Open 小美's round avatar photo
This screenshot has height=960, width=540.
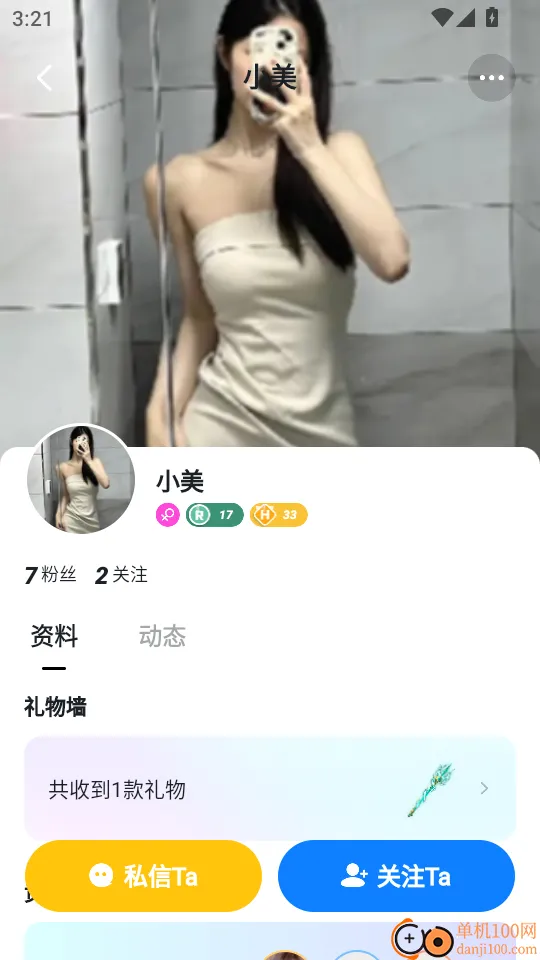(81, 479)
